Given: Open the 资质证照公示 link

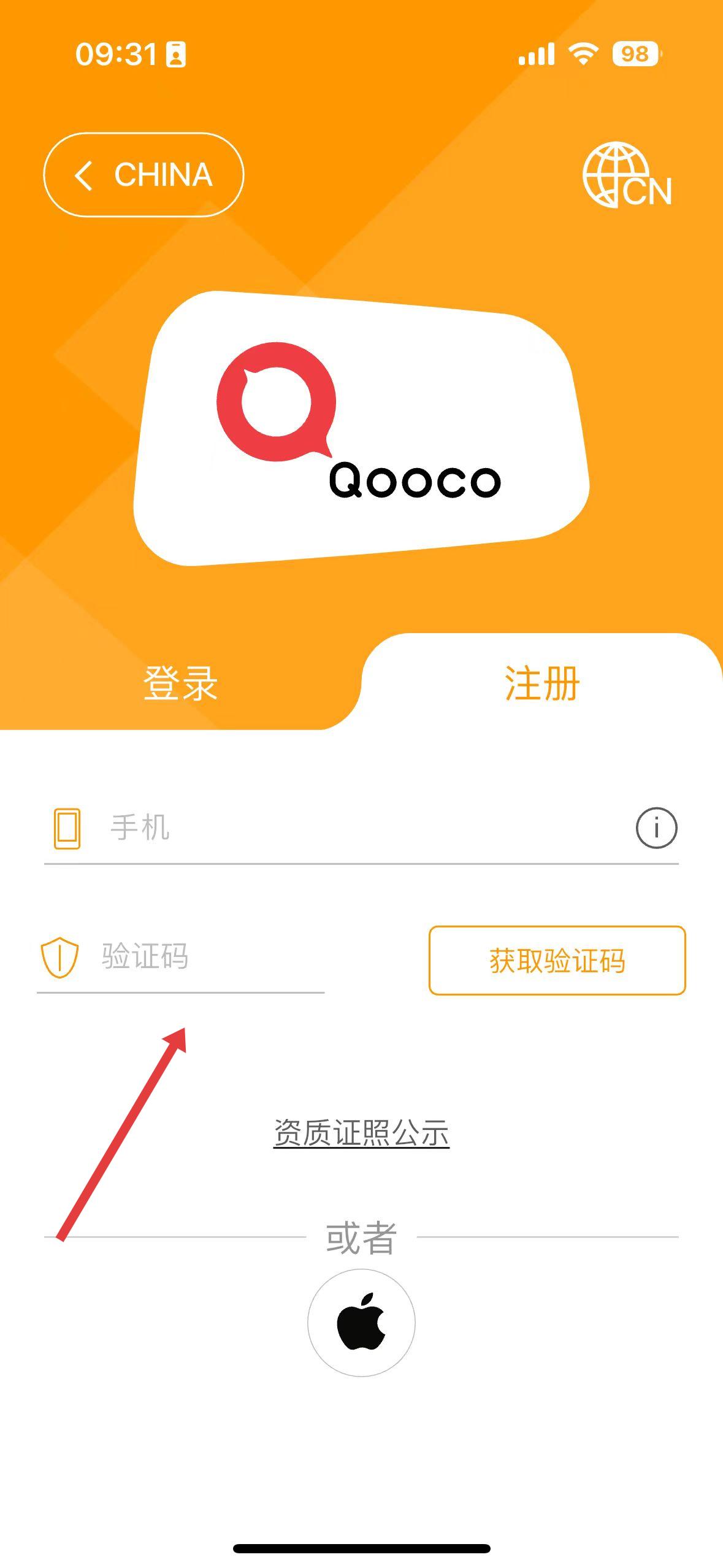Looking at the screenshot, I should (x=361, y=1133).
